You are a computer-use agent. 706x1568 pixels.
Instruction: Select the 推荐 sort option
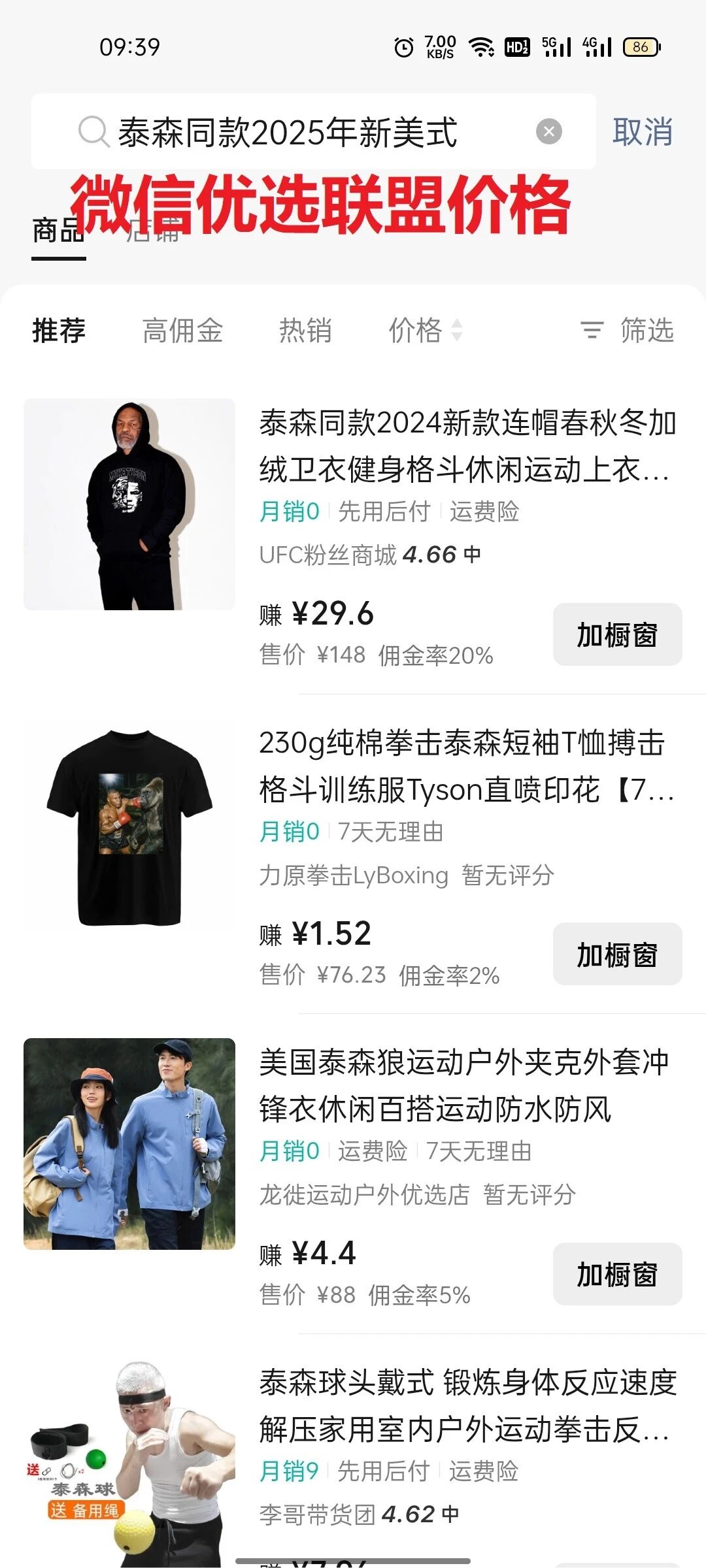59,330
